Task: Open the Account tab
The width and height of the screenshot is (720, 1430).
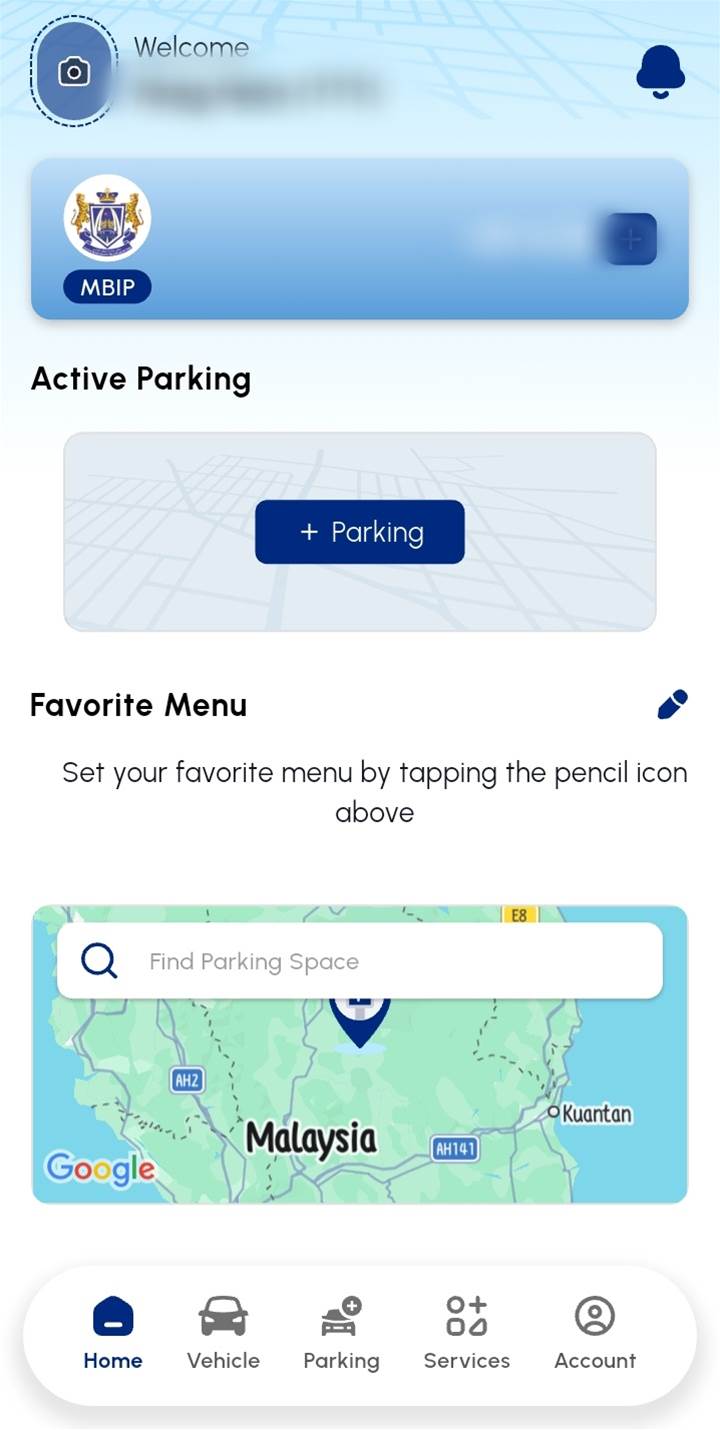Action: (x=595, y=1333)
